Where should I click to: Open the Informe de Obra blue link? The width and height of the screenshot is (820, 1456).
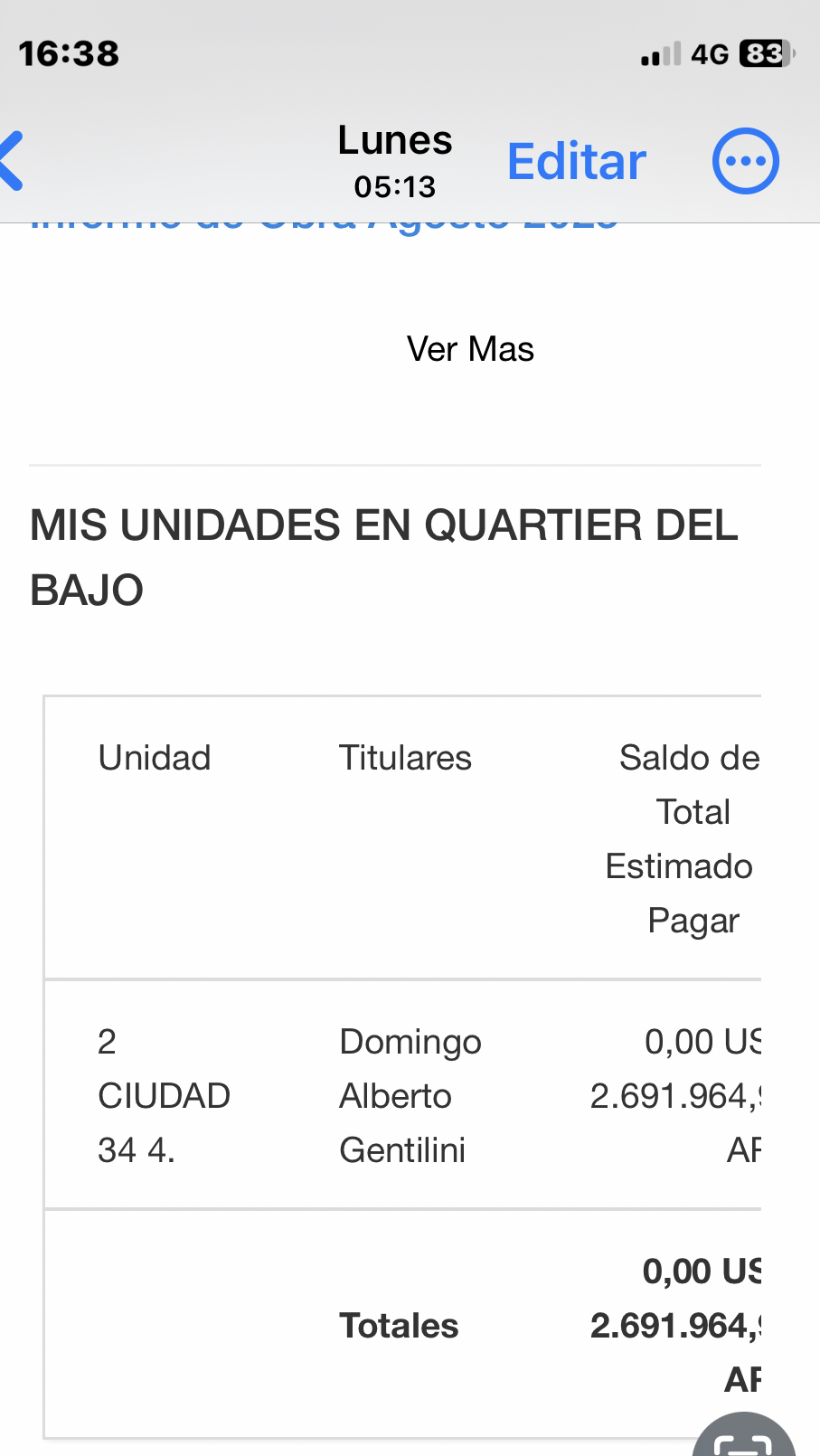pyautogui.click(x=324, y=225)
